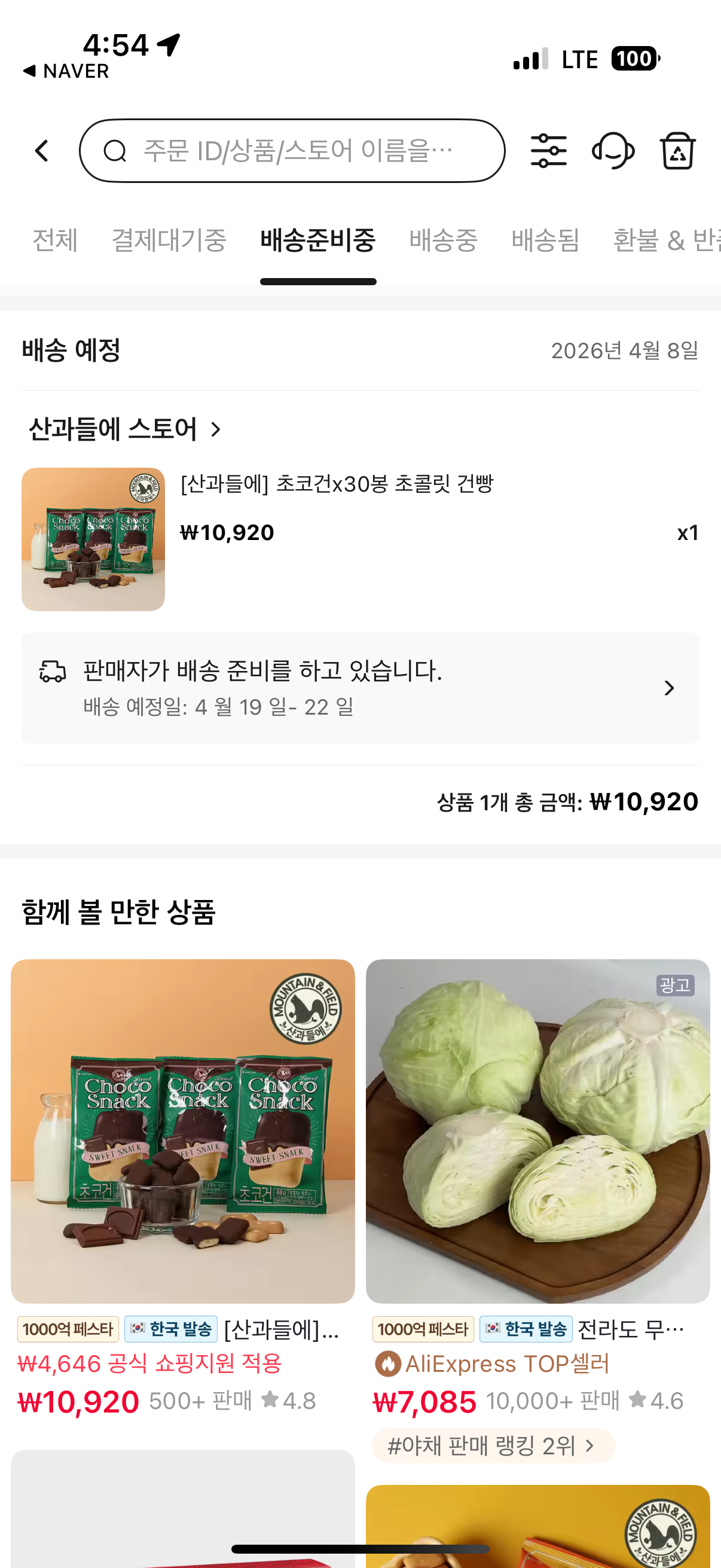Go back using the top-left arrow
Image resolution: width=721 pixels, height=1568 pixels.
tap(41, 151)
